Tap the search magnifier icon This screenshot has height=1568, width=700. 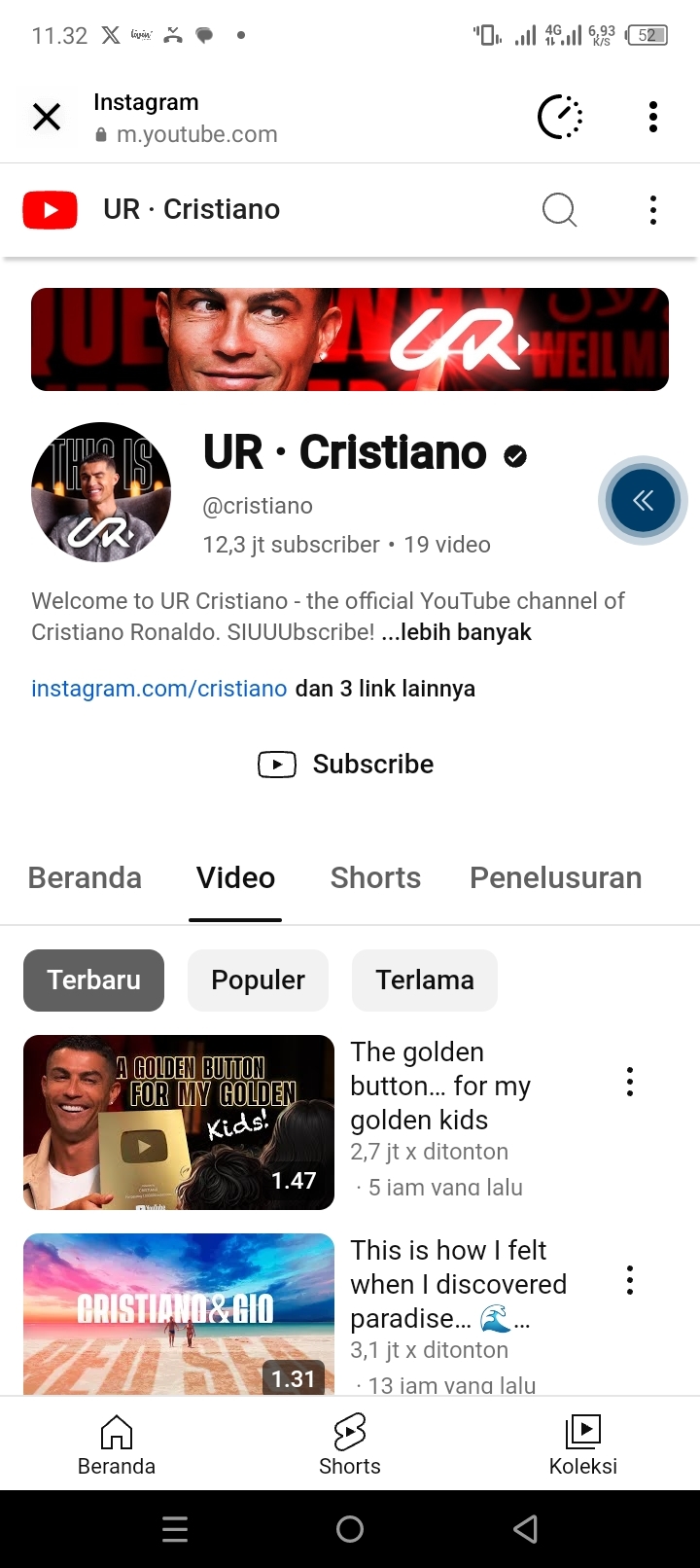click(559, 209)
